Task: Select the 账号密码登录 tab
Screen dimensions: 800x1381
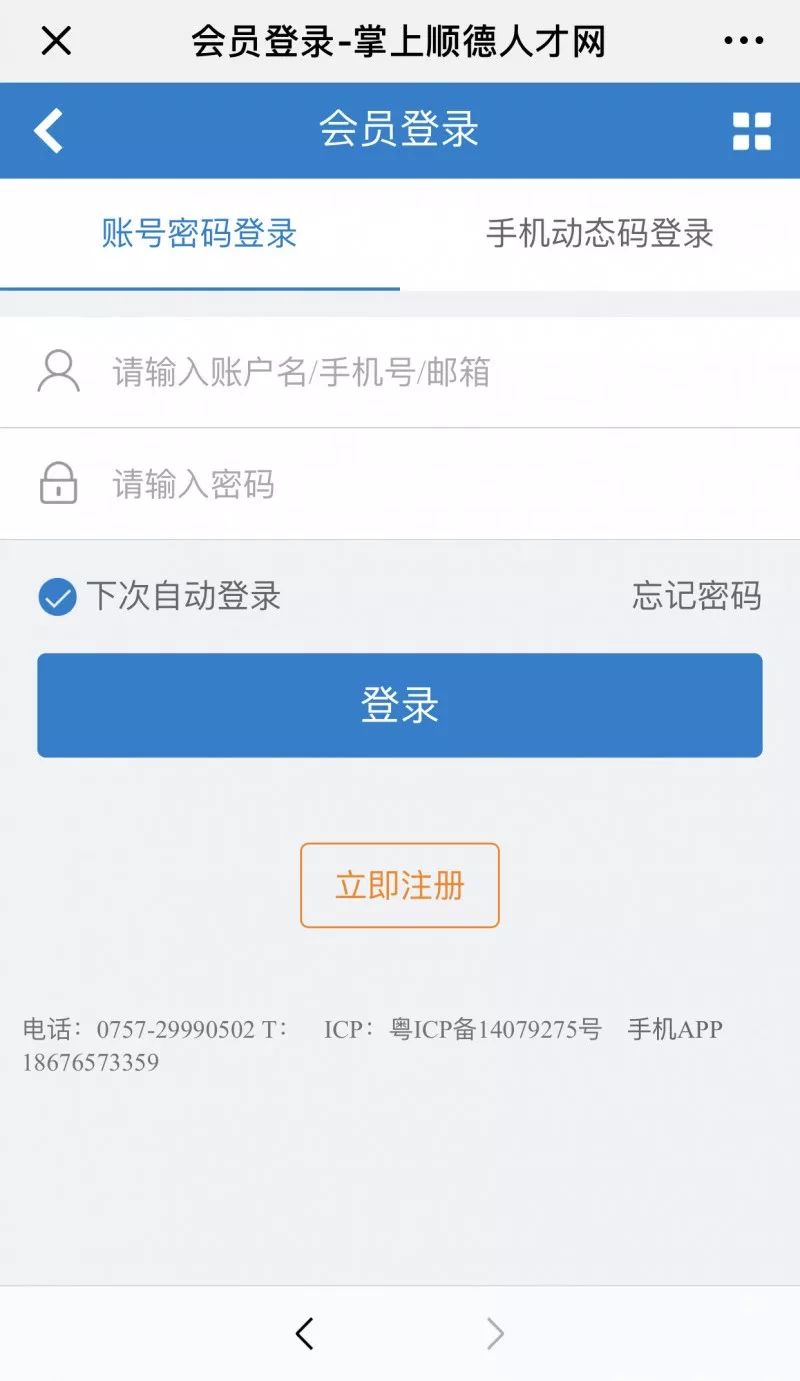Action: pos(200,234)
